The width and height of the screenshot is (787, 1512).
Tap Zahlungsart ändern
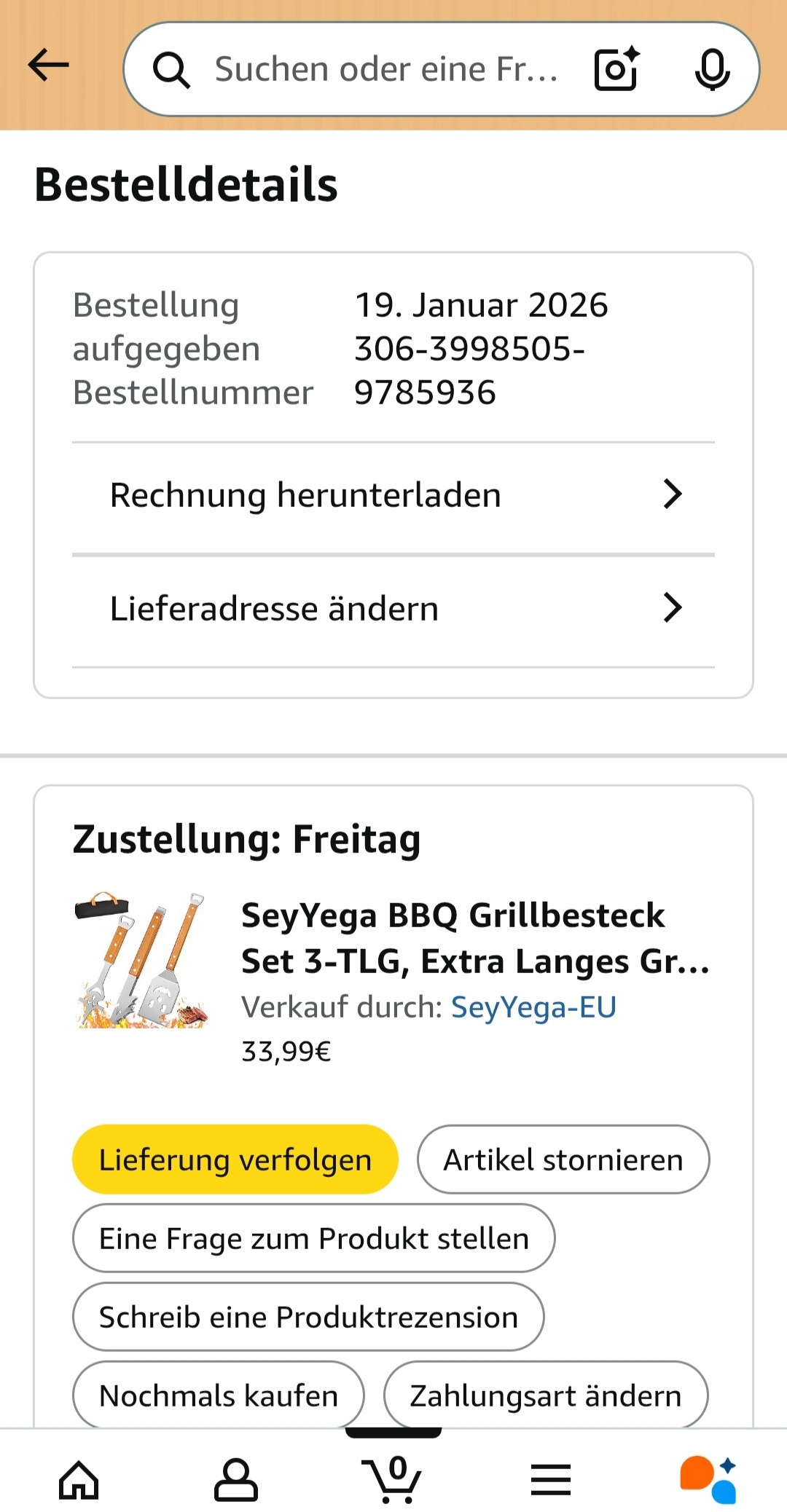[545, 1395]
